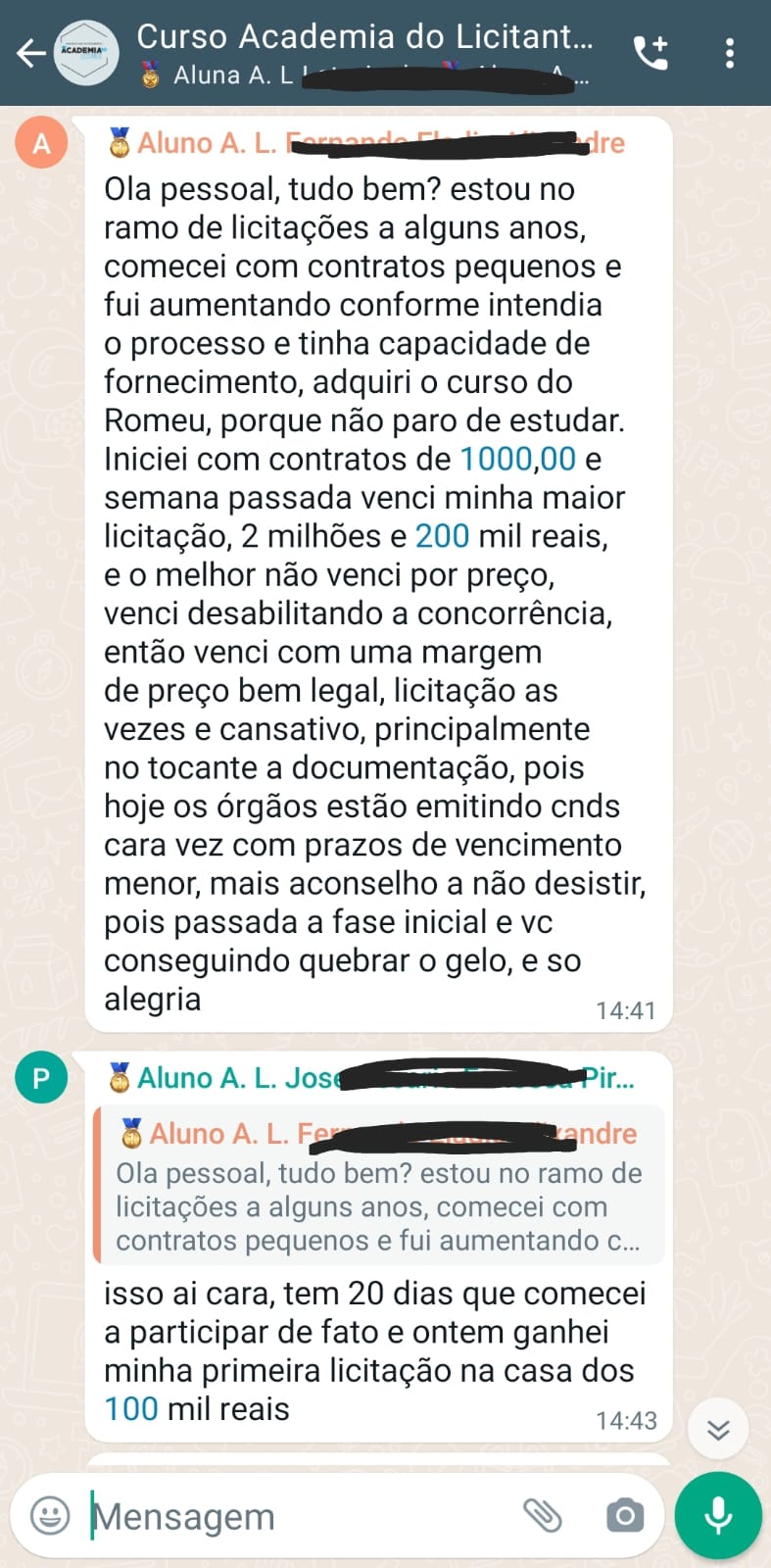Open the green P sender avatar

41,1078
